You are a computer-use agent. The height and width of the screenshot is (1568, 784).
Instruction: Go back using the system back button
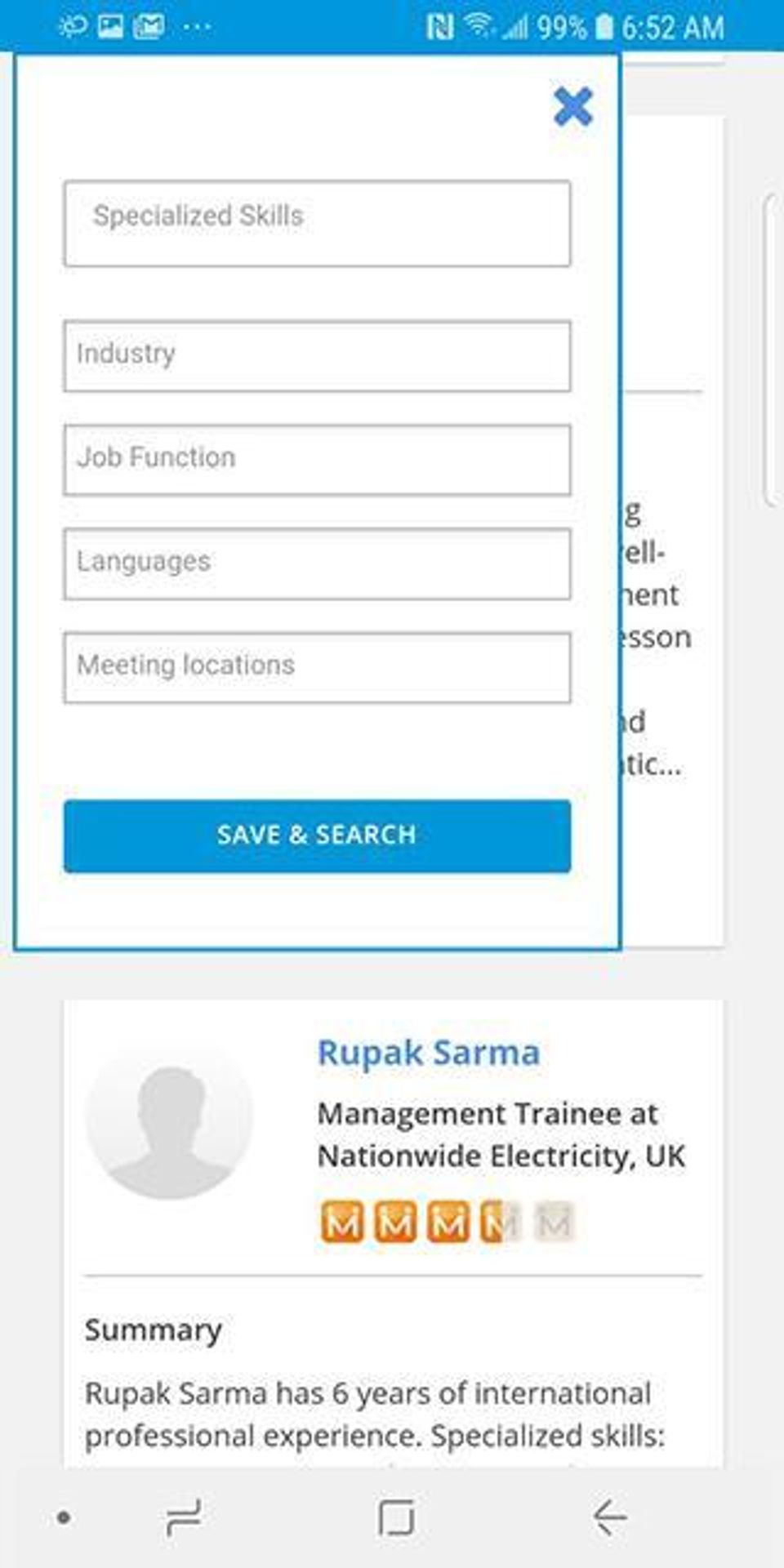tap(610, 1518)
